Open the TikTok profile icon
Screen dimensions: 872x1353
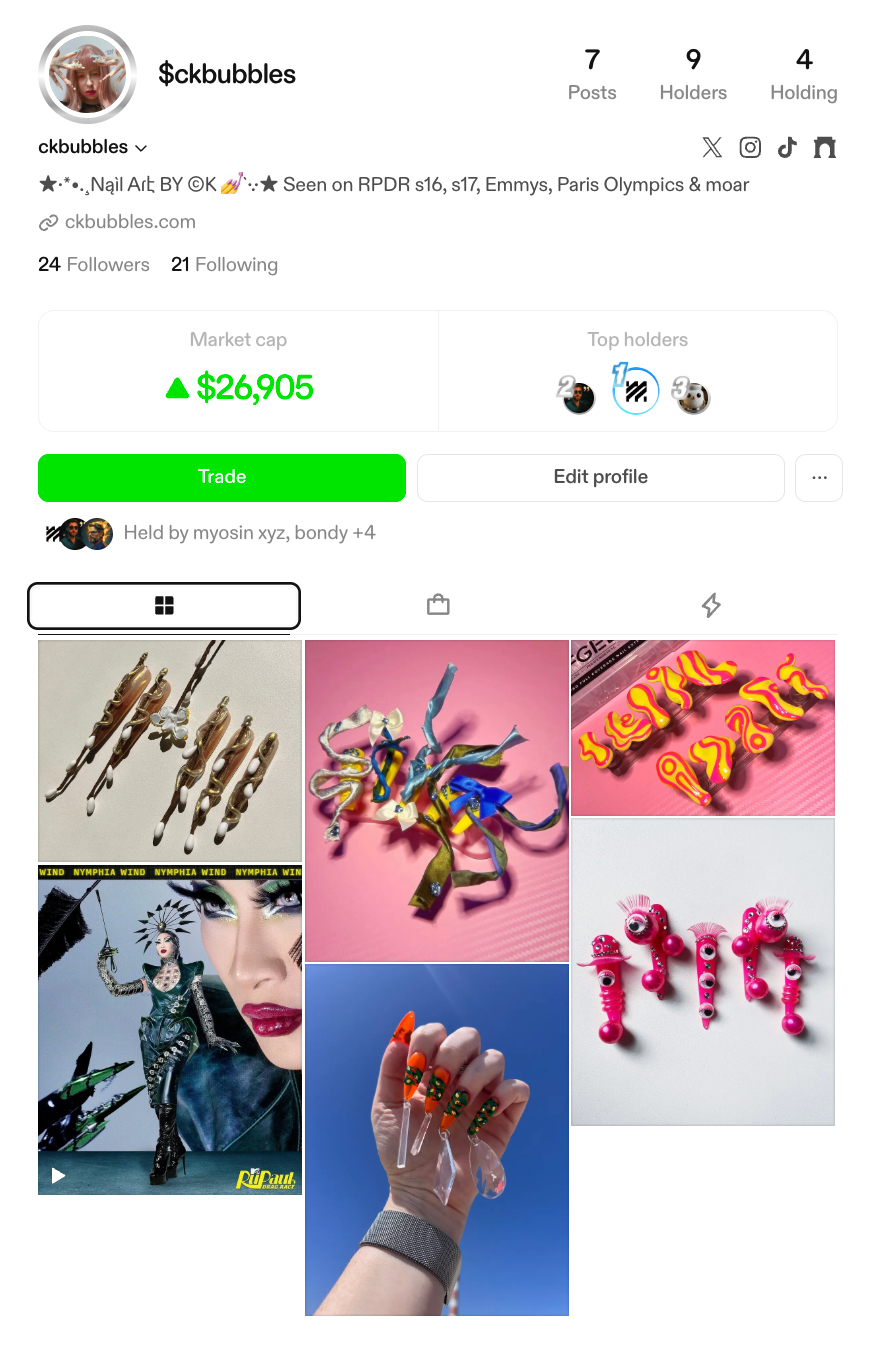[x=787, y=148]
